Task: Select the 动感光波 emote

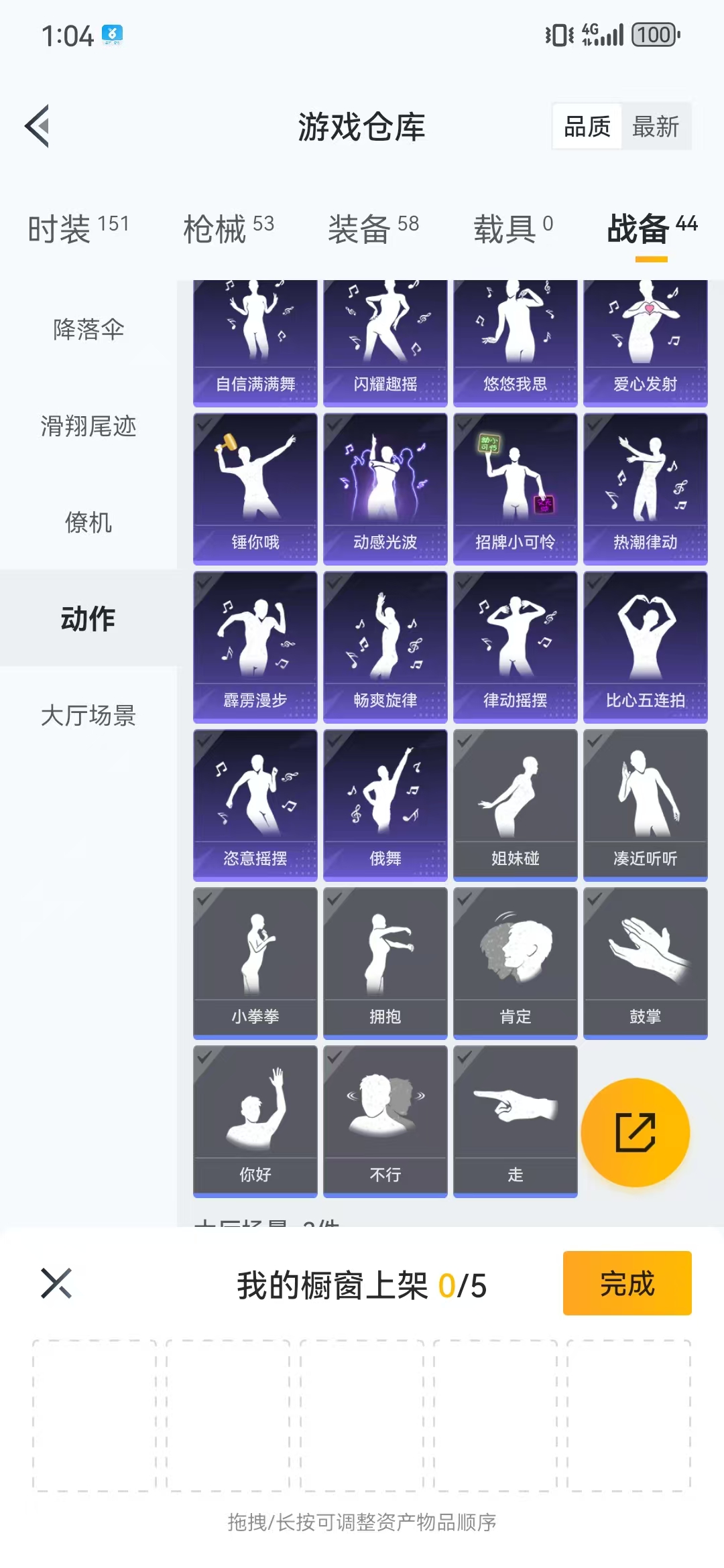Action: point(385,488)
